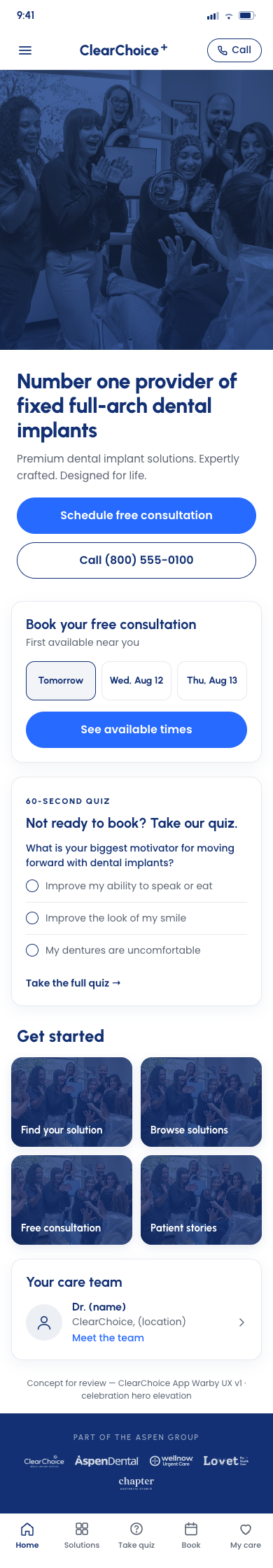This screenshot has width=273, height=1568.
Task: Schedule free consultation
Action: 136,516
